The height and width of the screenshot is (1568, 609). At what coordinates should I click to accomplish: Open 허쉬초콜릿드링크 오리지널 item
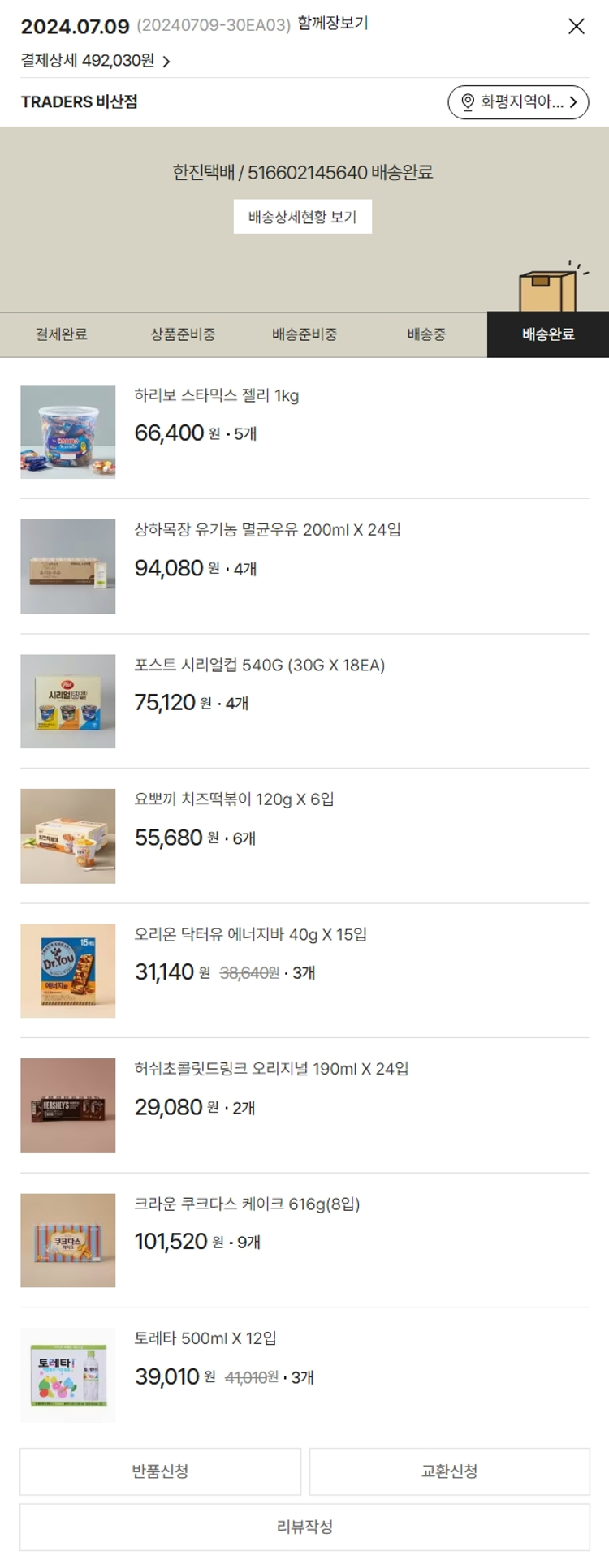click(x=271, y=1069)
